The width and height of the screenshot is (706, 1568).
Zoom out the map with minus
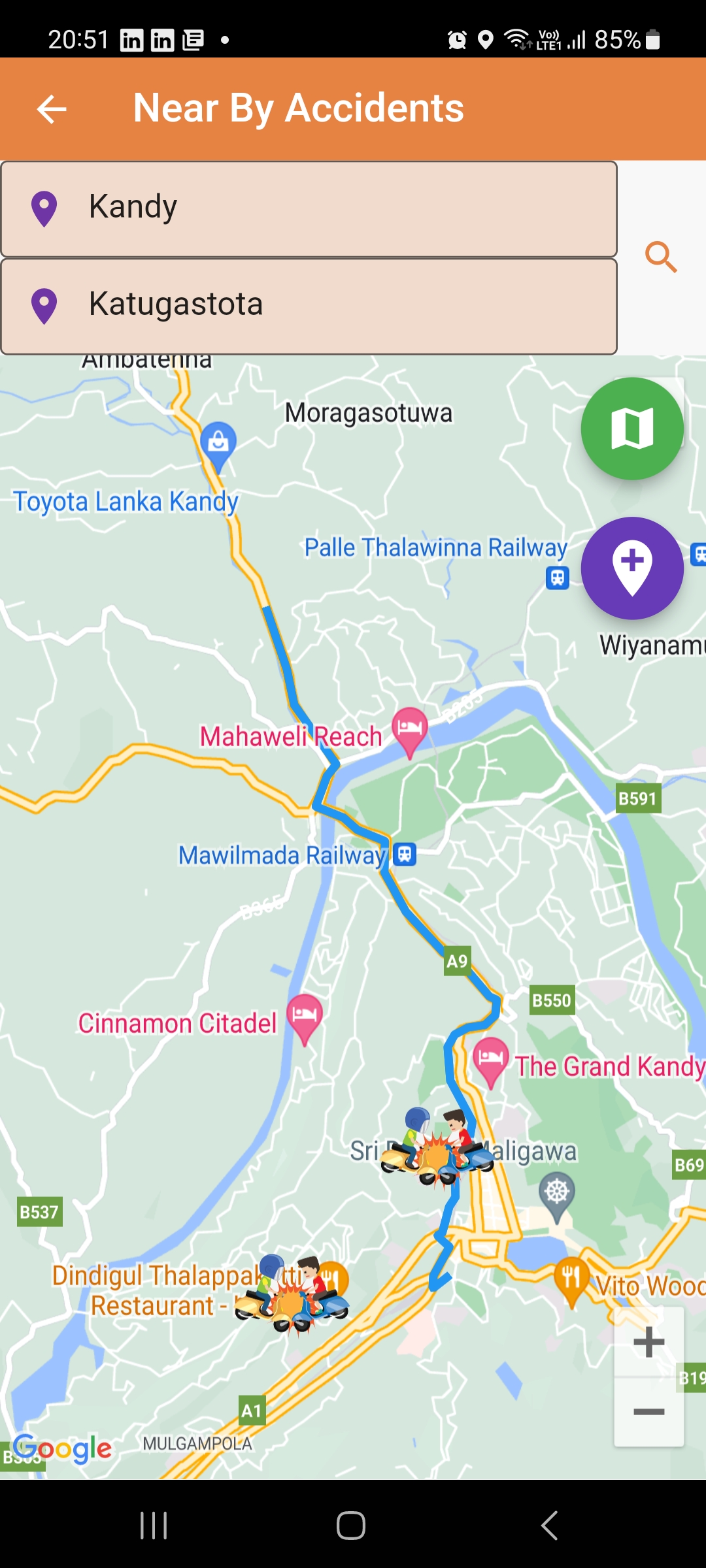(x=649, y=1412)
